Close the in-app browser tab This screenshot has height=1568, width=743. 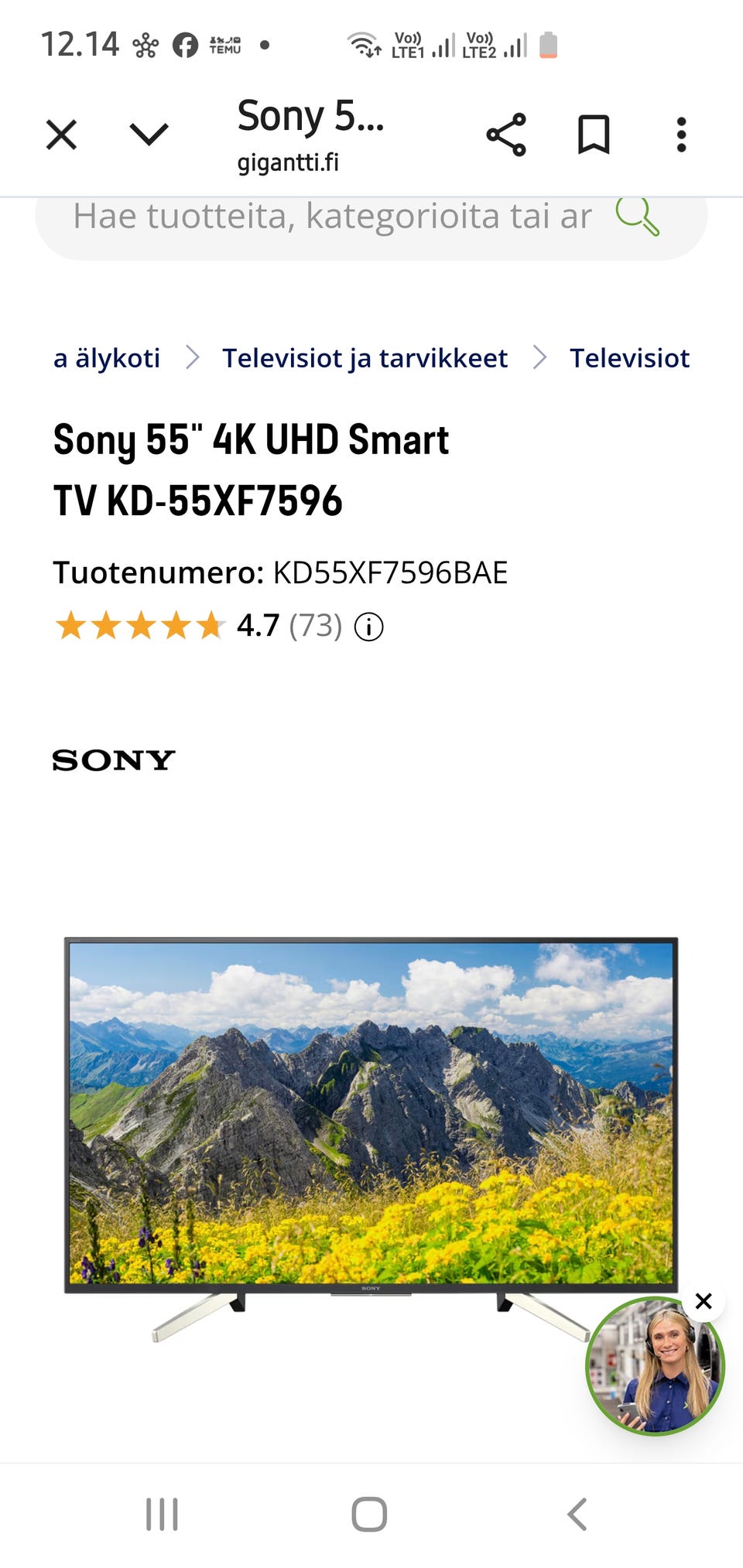pyautogui.click(x=61, y=135)
